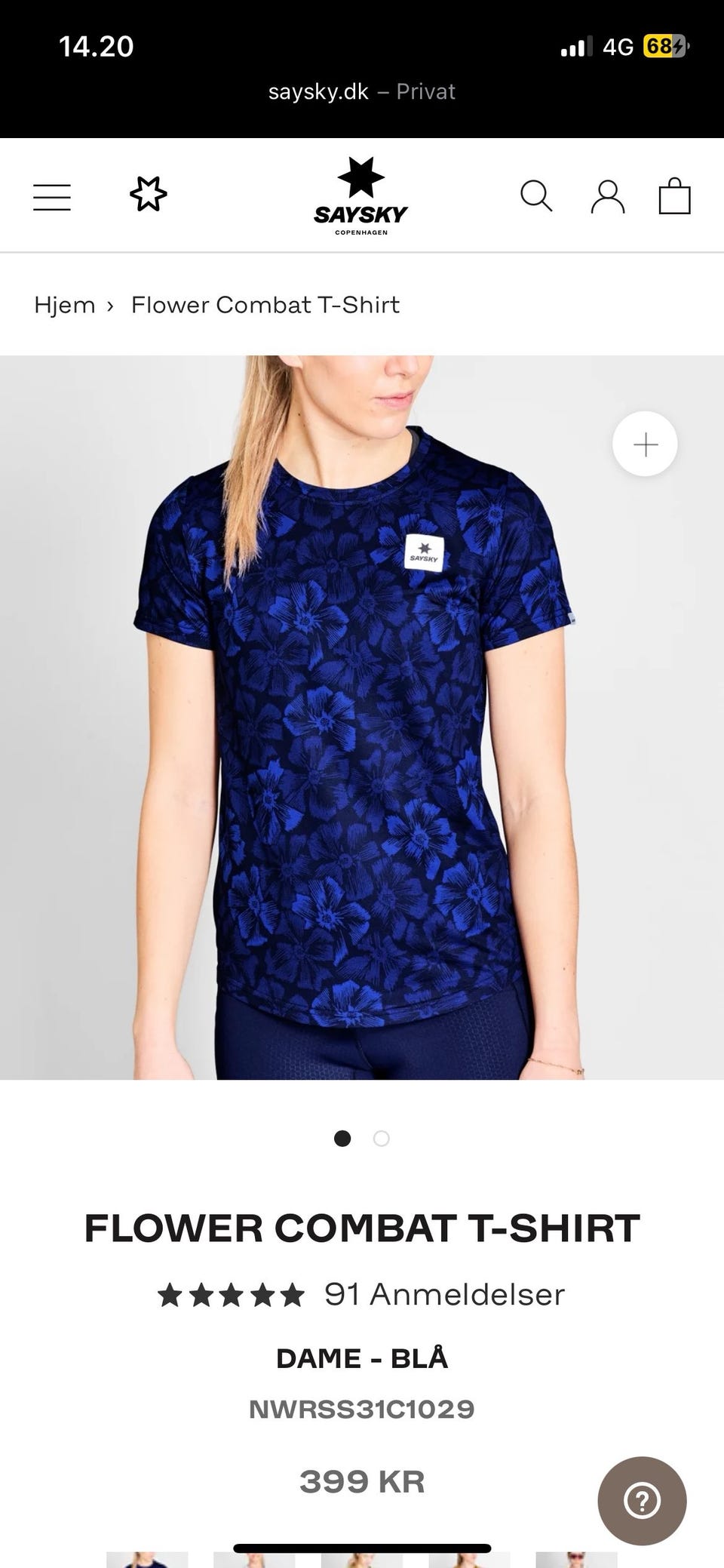Zoom the product image with plus button

pos(645,444)
